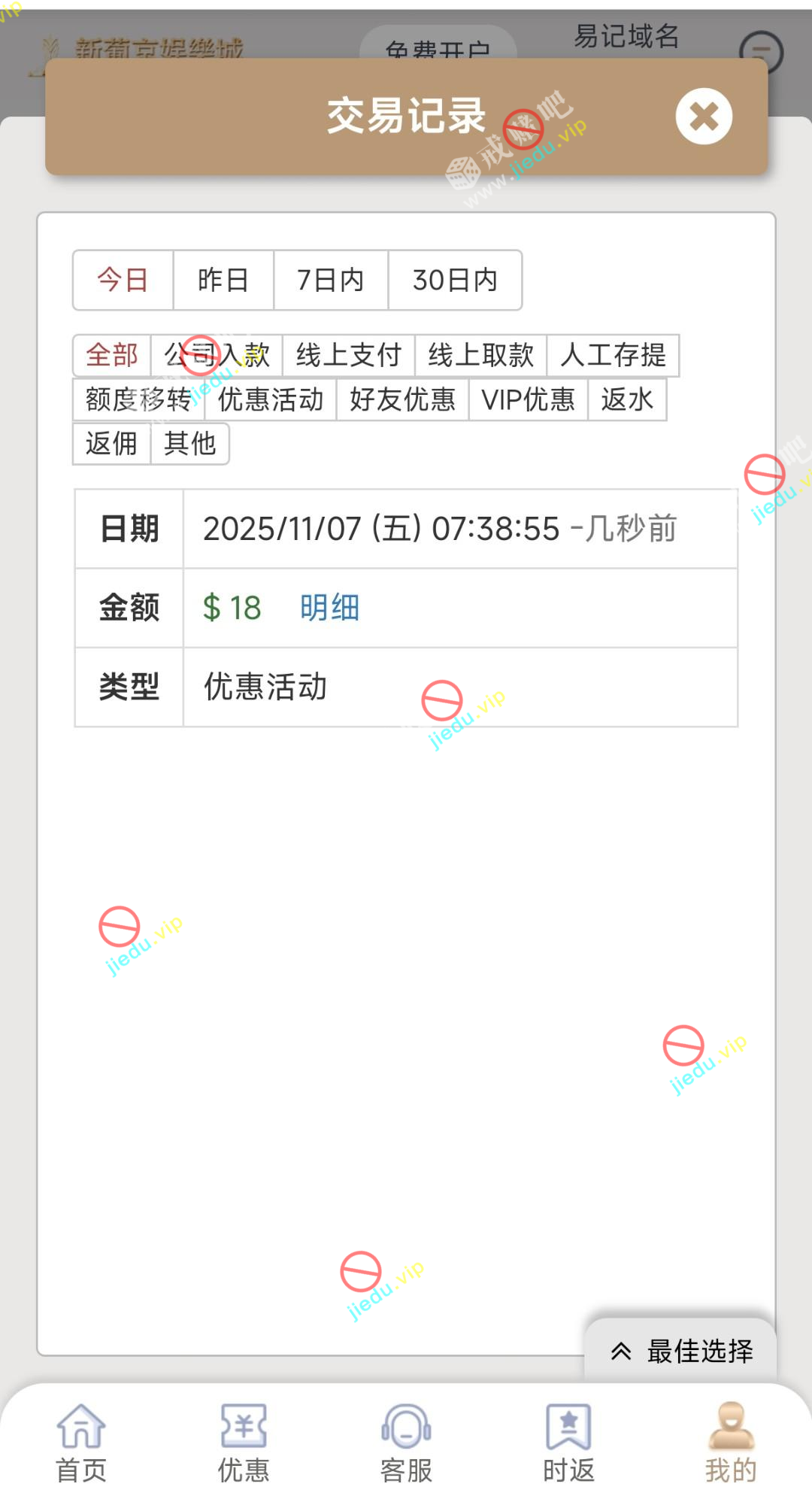Filter by VIP优惠
Image resolution: width=812 pixels, height=1502 pixels.
click(x=529, y=399)
